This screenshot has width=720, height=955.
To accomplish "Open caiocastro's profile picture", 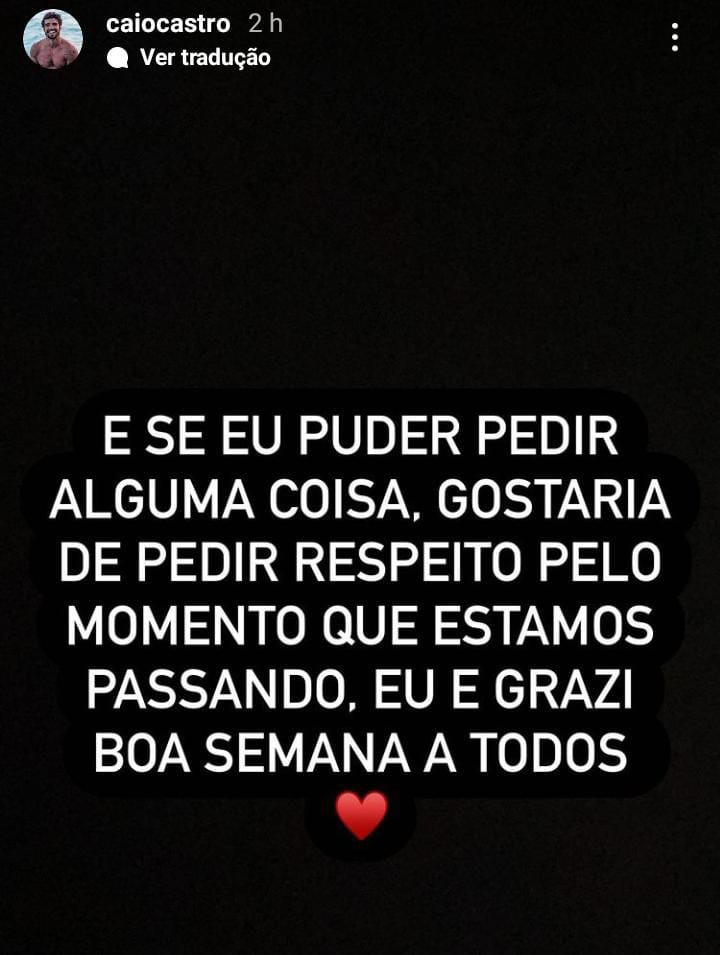I will tap(52, 39).
